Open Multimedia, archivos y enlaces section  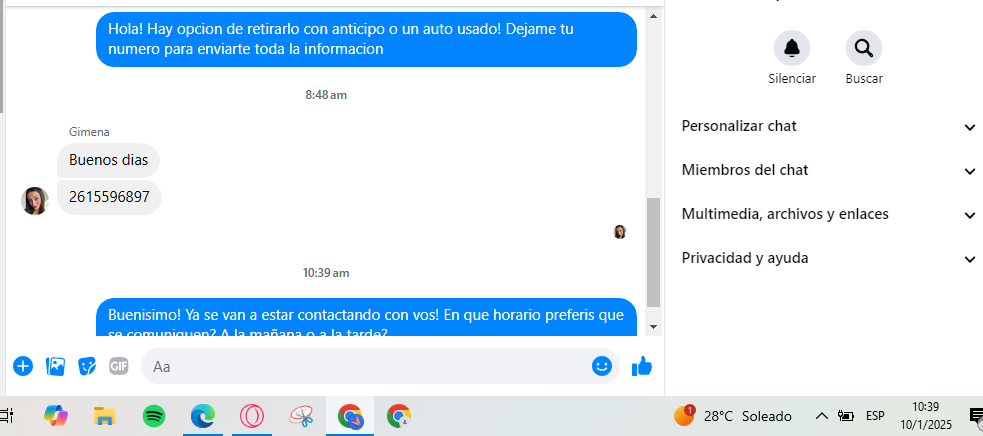pyautogui.click(x=828, y=214)
